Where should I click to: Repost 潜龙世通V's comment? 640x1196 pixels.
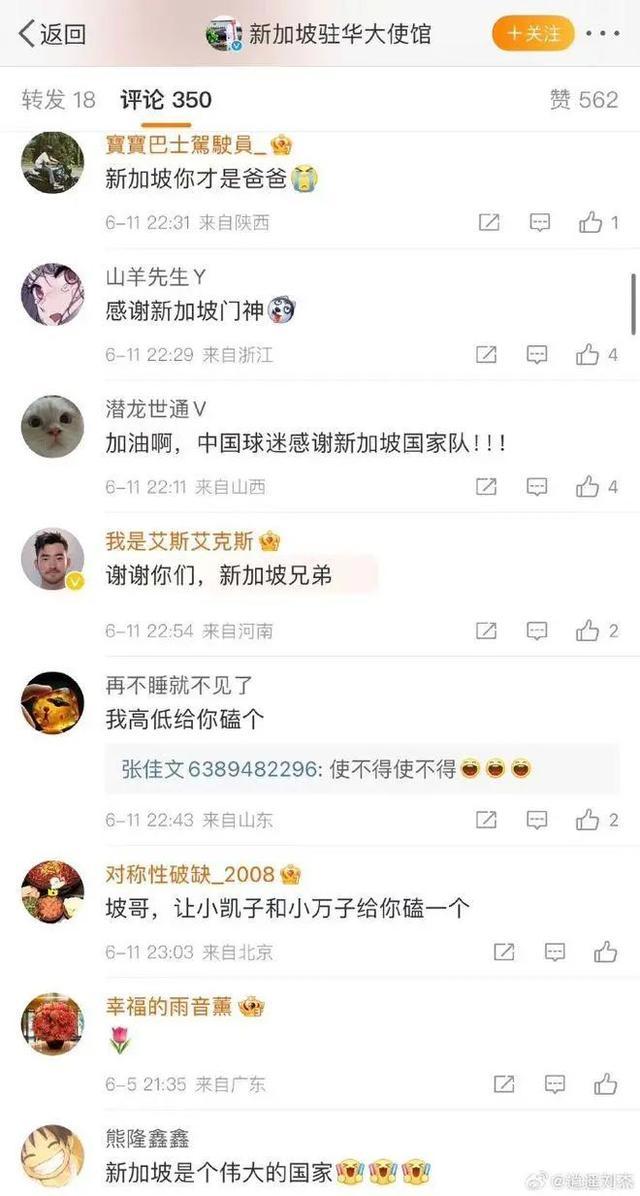pos(486,487)
